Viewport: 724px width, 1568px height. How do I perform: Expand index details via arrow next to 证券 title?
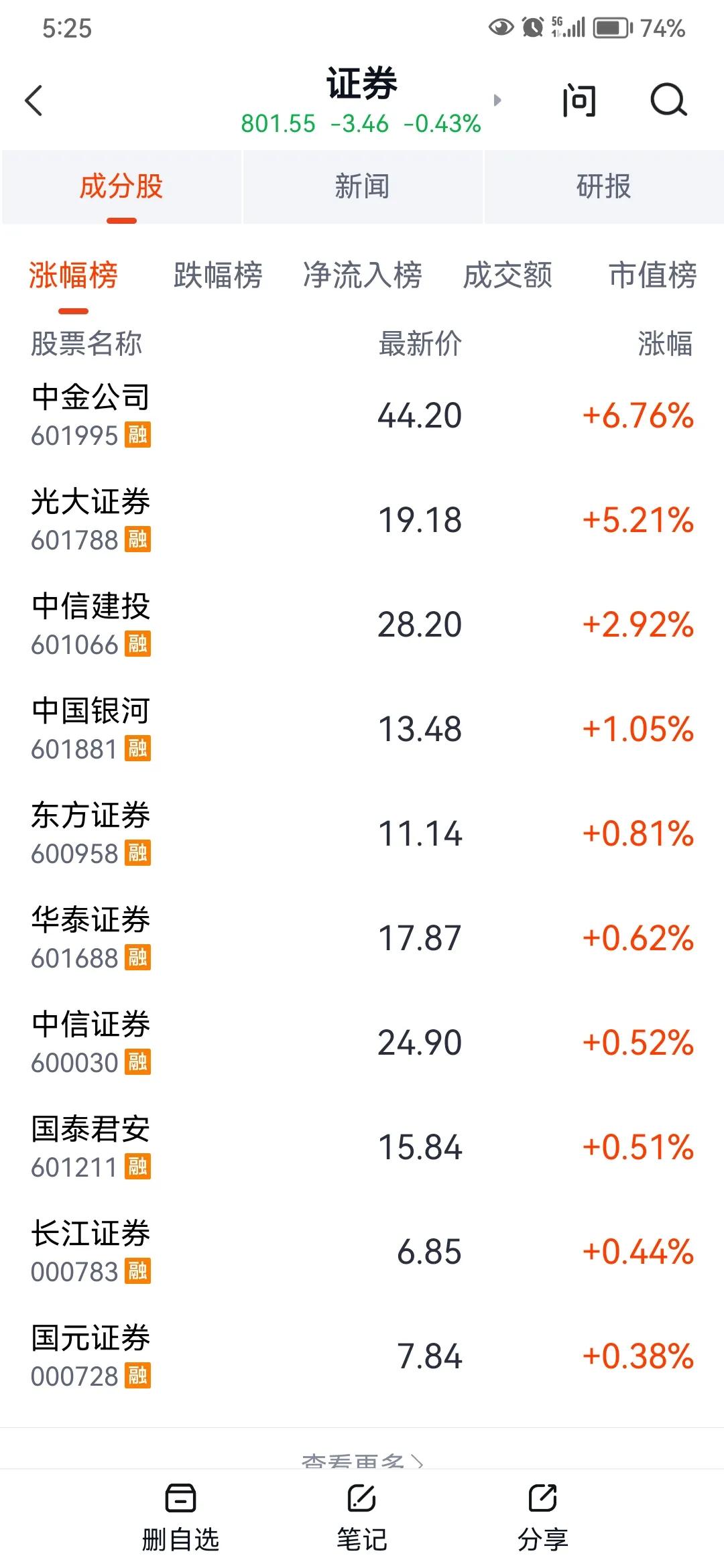(x=497, y=99)
